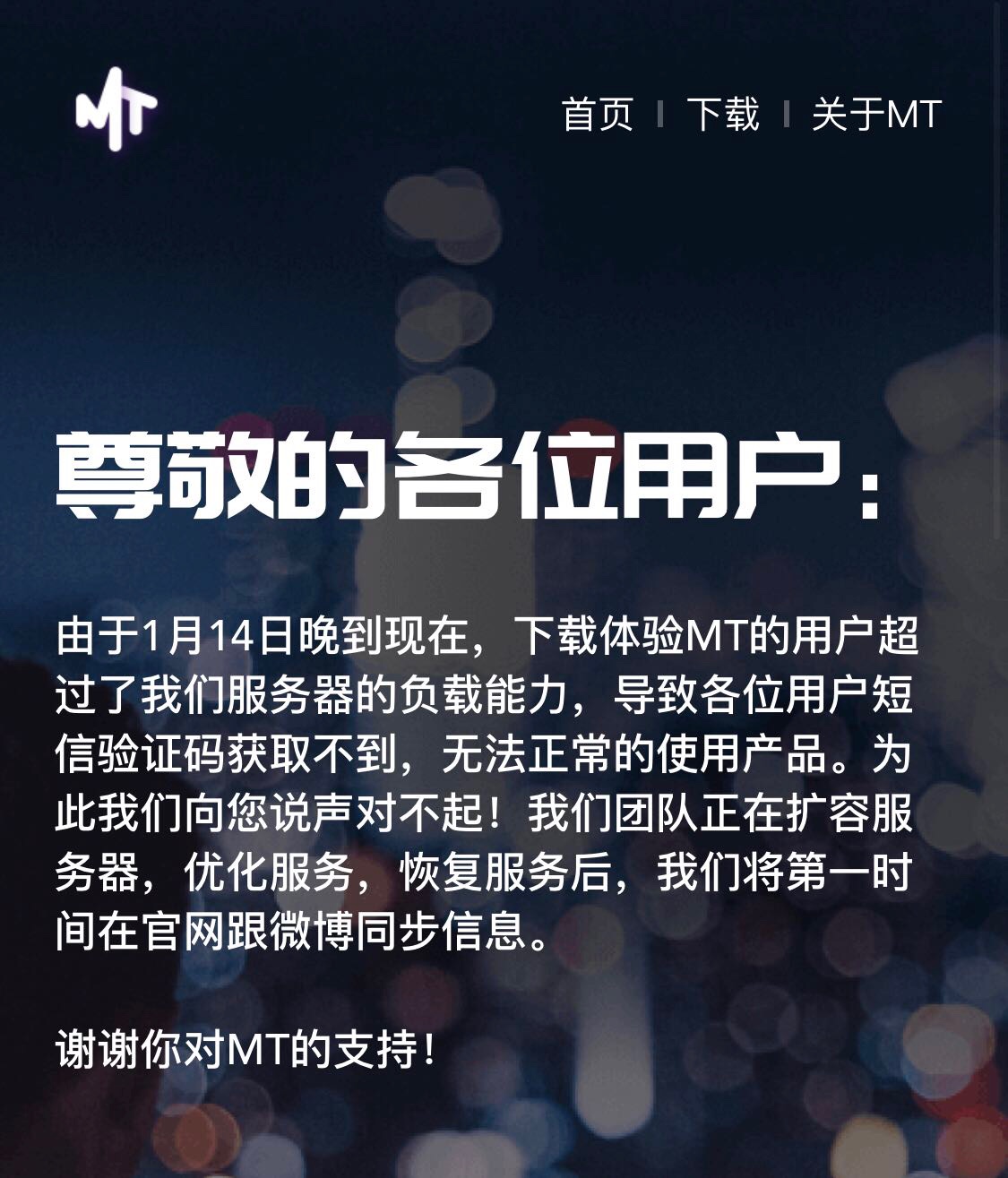The image size is (1008, 1178).
Task: Open the 关于MT about page
Action: click(x=875, y=115)
